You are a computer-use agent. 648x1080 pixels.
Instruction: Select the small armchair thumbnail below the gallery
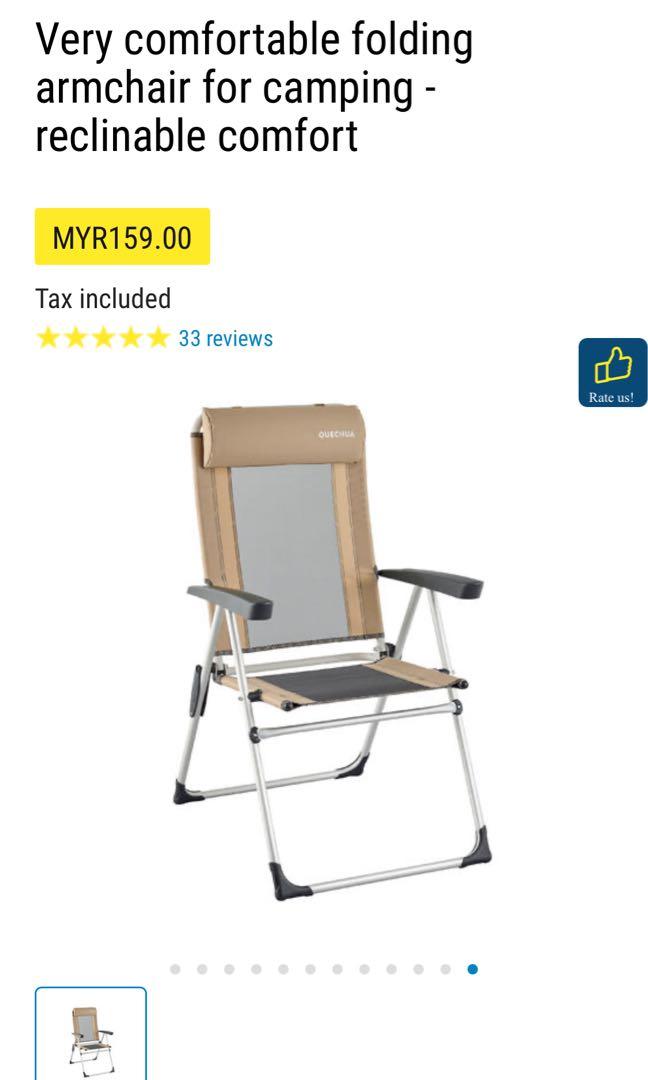click(91, 1035)
